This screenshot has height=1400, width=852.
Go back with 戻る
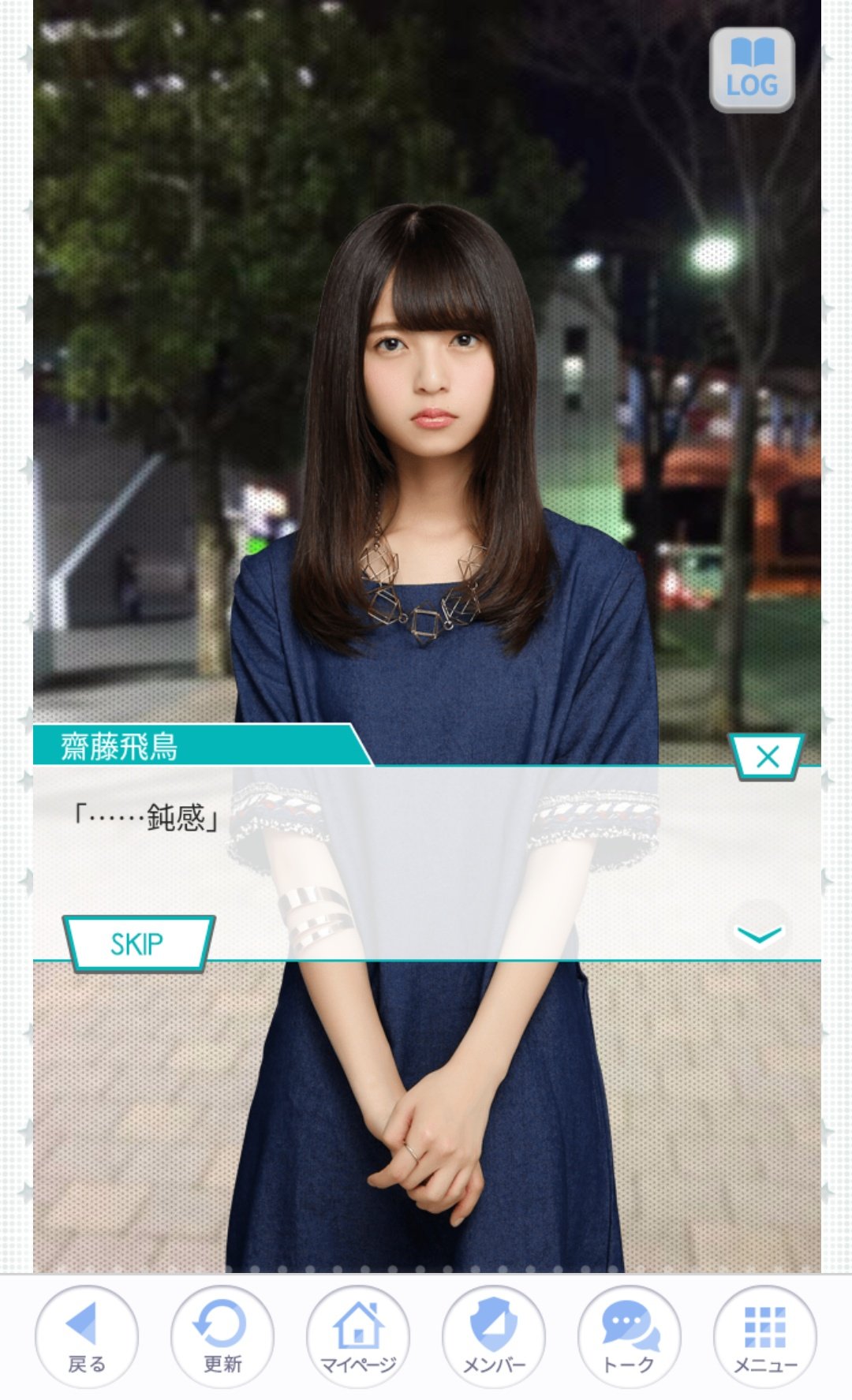coord(87,1336)
